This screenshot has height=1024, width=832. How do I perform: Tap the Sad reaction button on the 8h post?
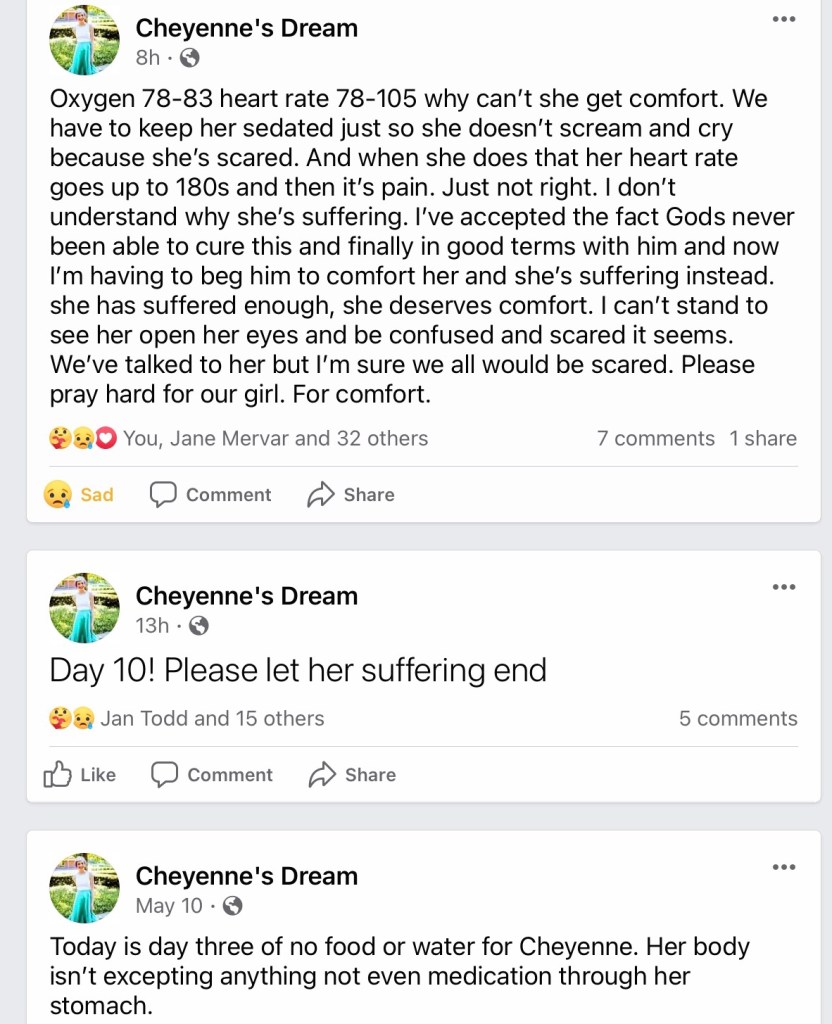pos(79,494)
